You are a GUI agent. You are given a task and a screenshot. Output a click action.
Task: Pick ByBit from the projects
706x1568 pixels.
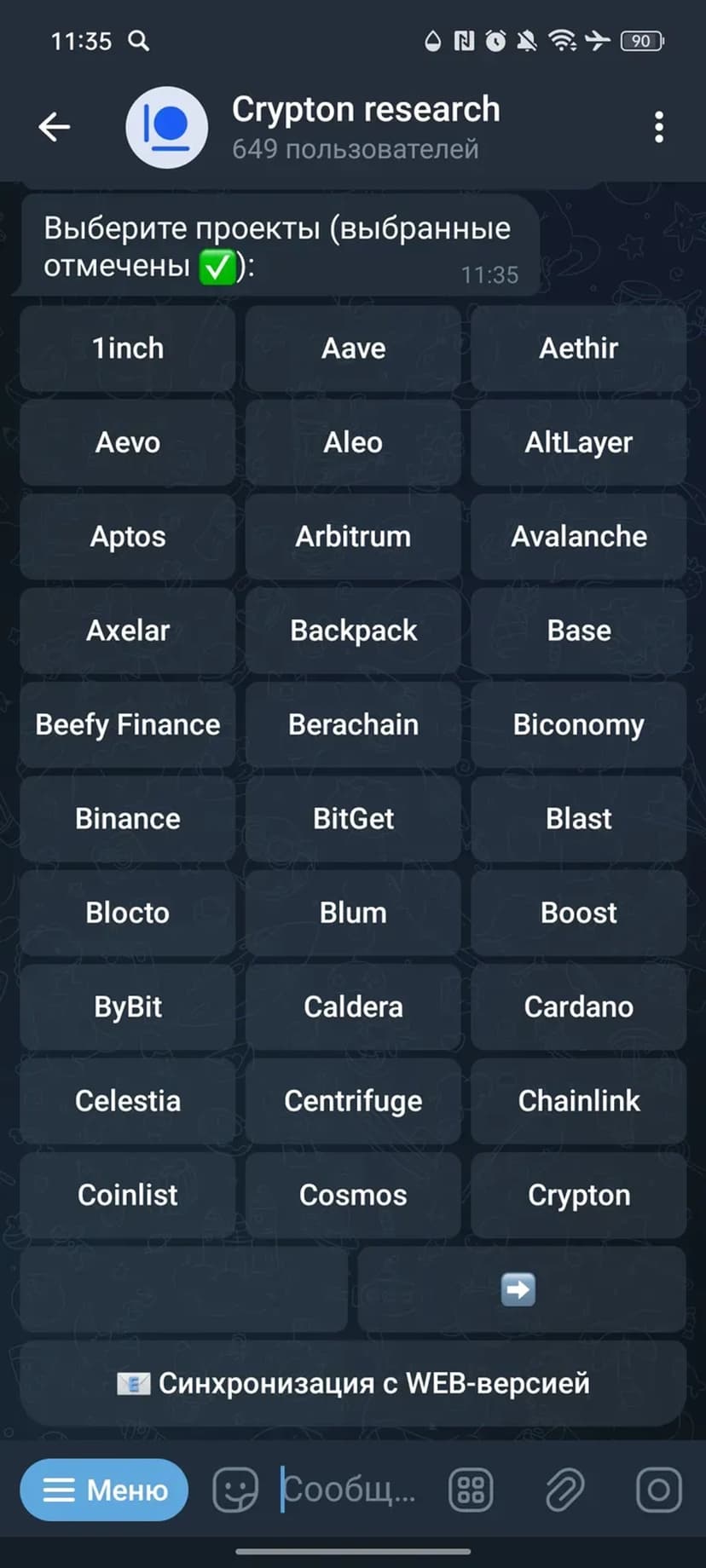click(128, 1007)
